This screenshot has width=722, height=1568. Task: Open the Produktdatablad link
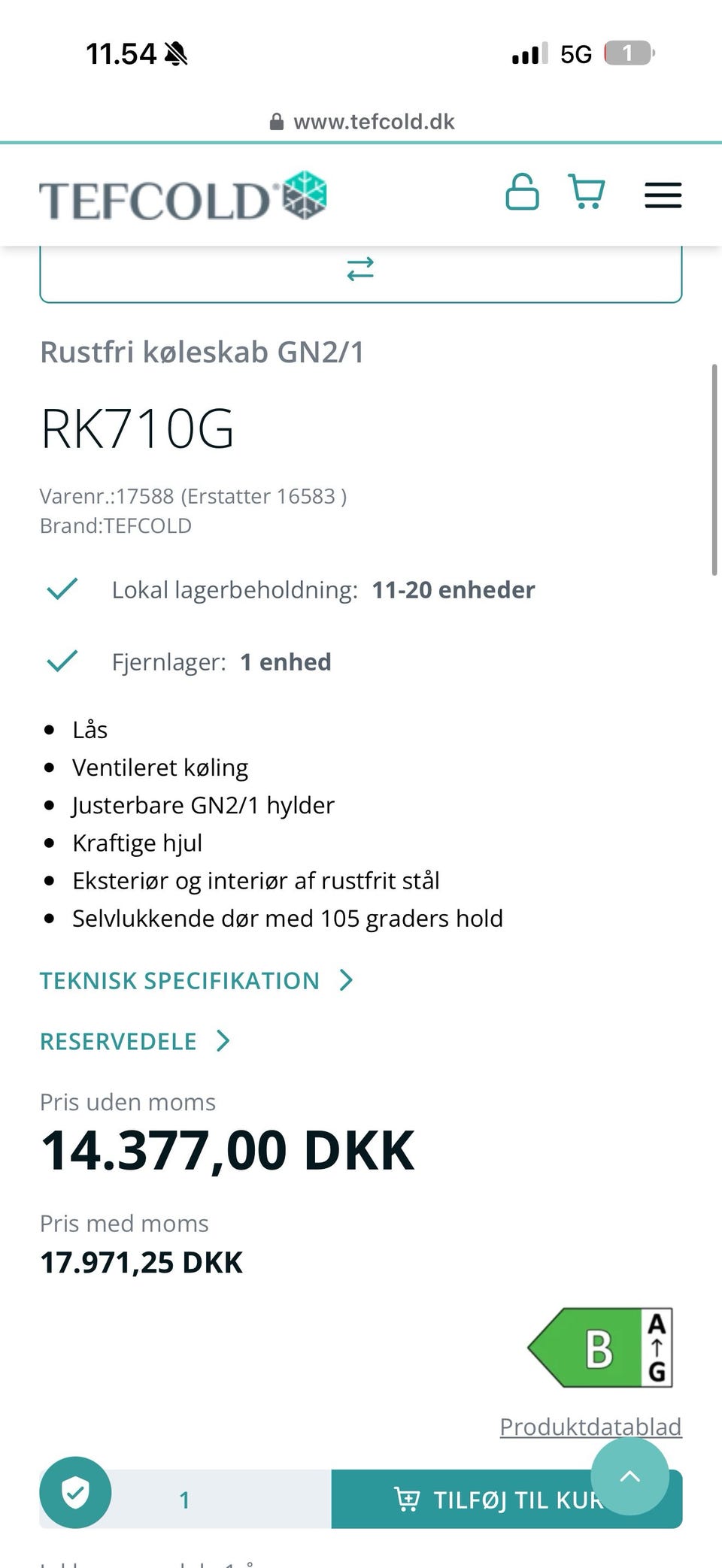590,1427
